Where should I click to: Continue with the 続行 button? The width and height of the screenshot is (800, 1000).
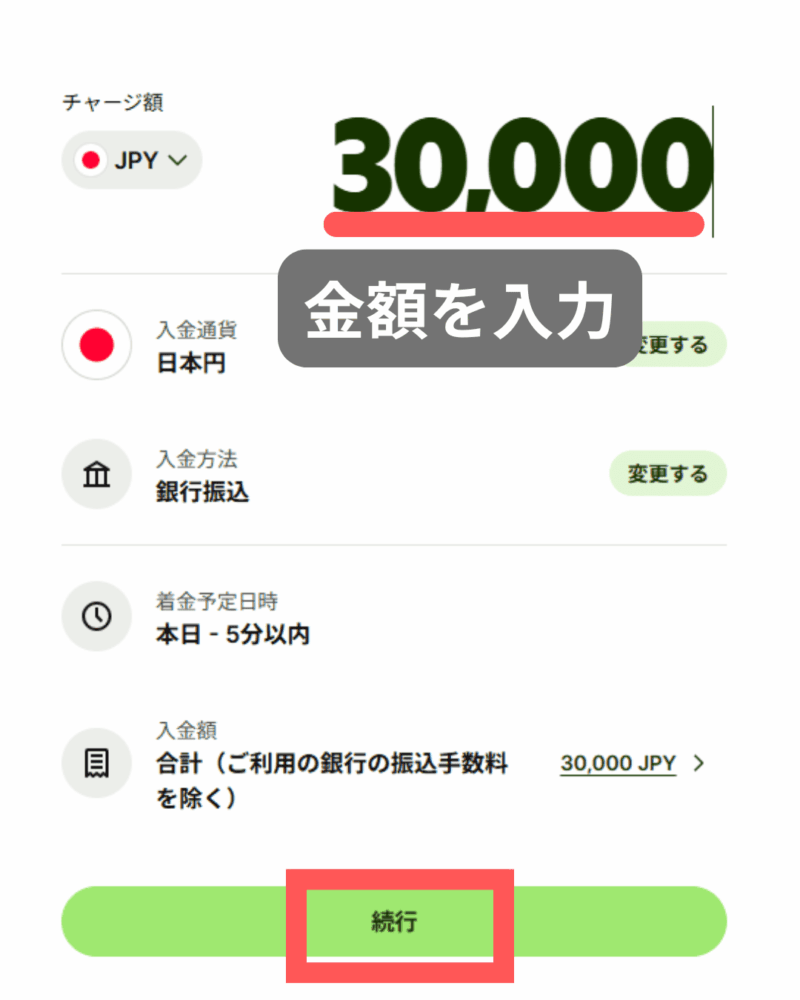tap(393, 921)
